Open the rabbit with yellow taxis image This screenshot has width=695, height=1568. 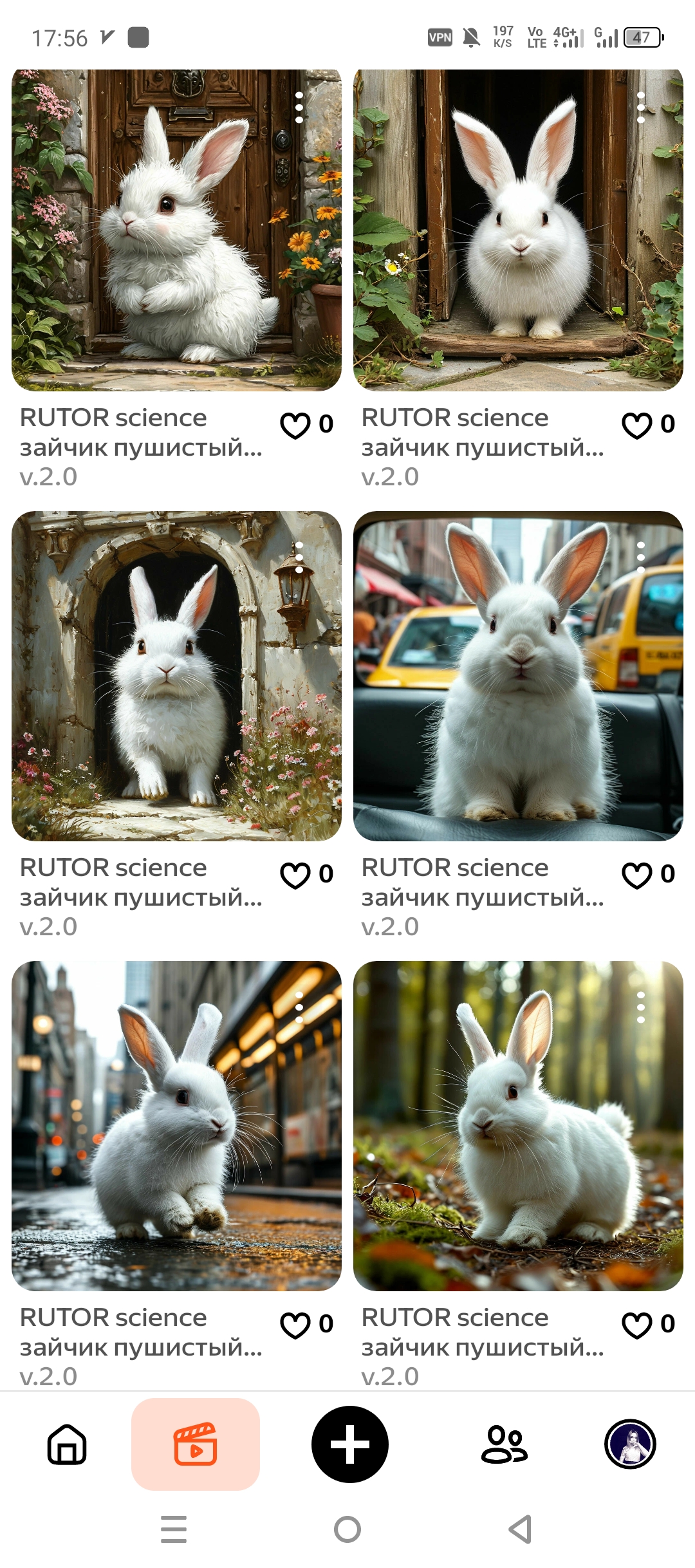pos(518,676)
